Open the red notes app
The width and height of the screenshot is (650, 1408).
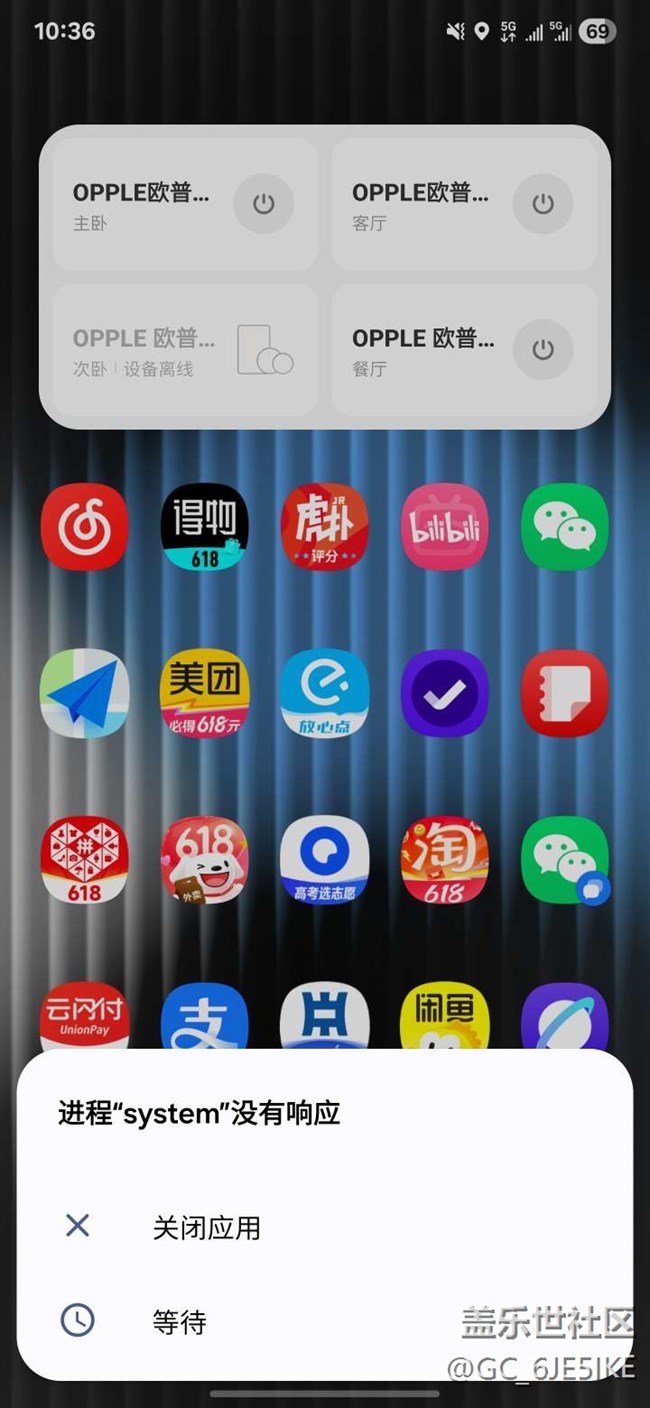(565, 693)
